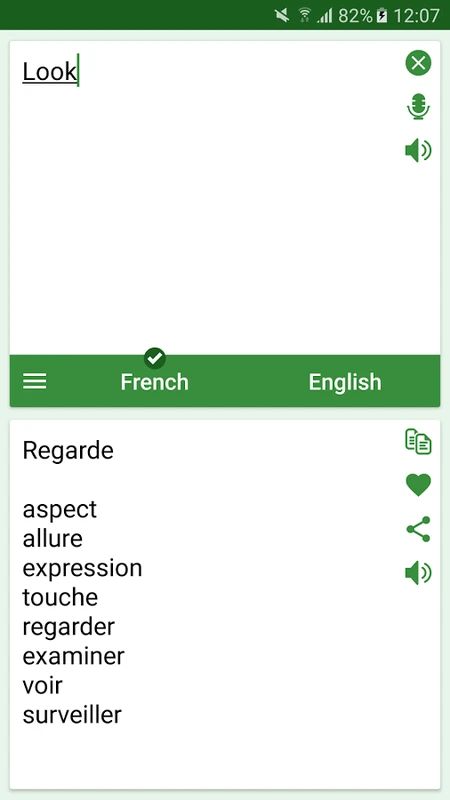Listen to the source text "Look"

pos(418,151)
